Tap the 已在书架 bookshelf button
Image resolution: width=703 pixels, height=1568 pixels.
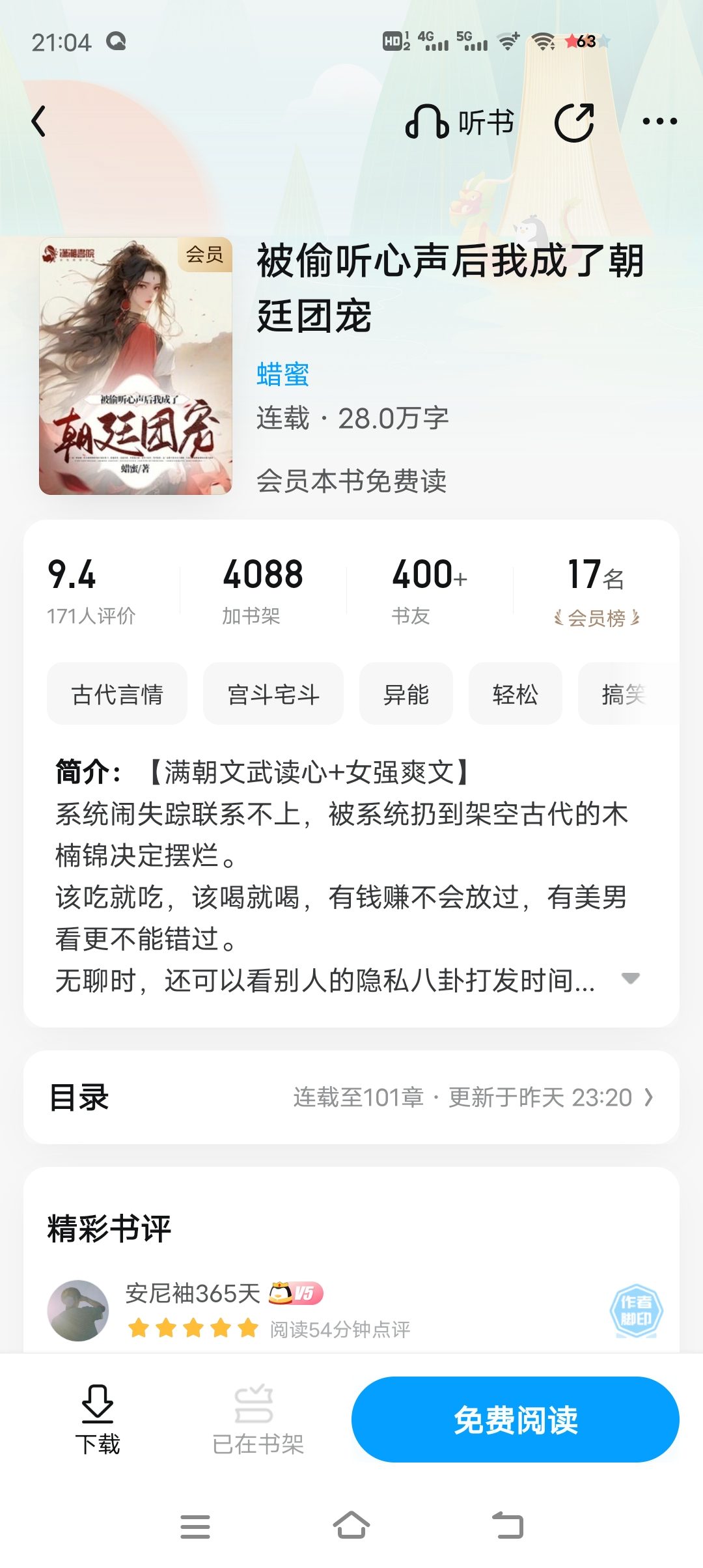tap(258, 1421)
